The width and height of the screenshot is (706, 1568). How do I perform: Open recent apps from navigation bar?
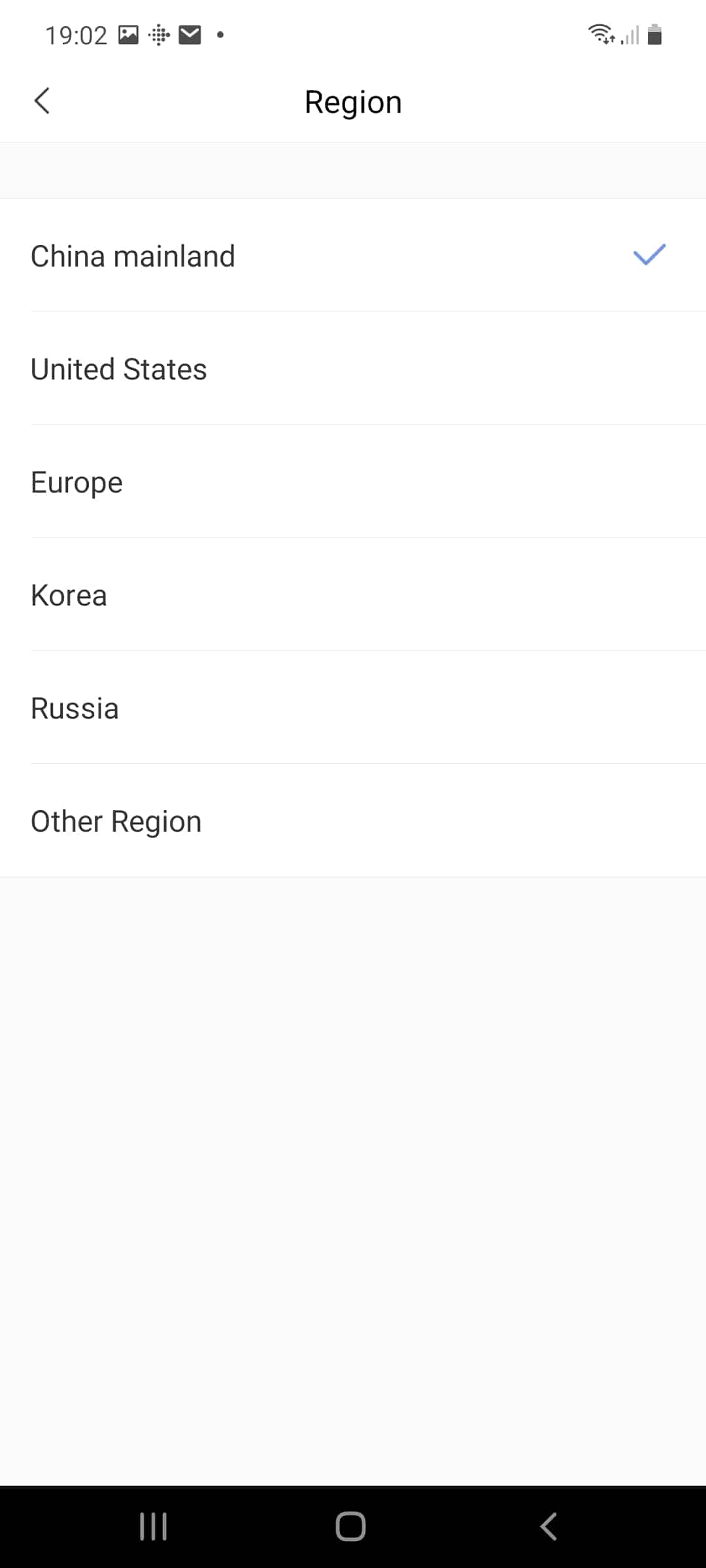[154, 1527]
